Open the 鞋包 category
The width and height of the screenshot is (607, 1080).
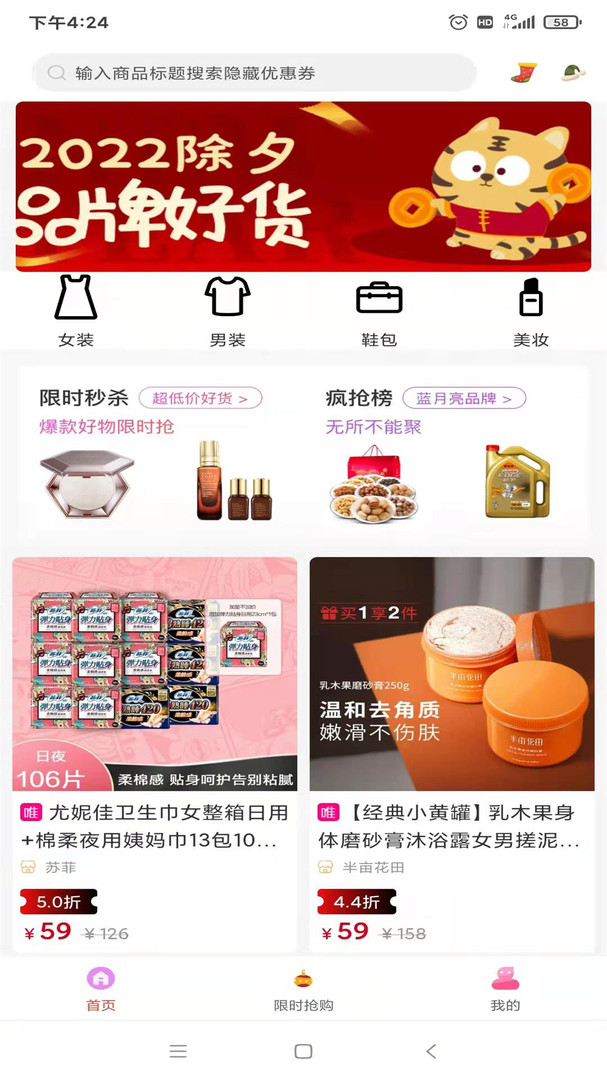pos(379,312)
